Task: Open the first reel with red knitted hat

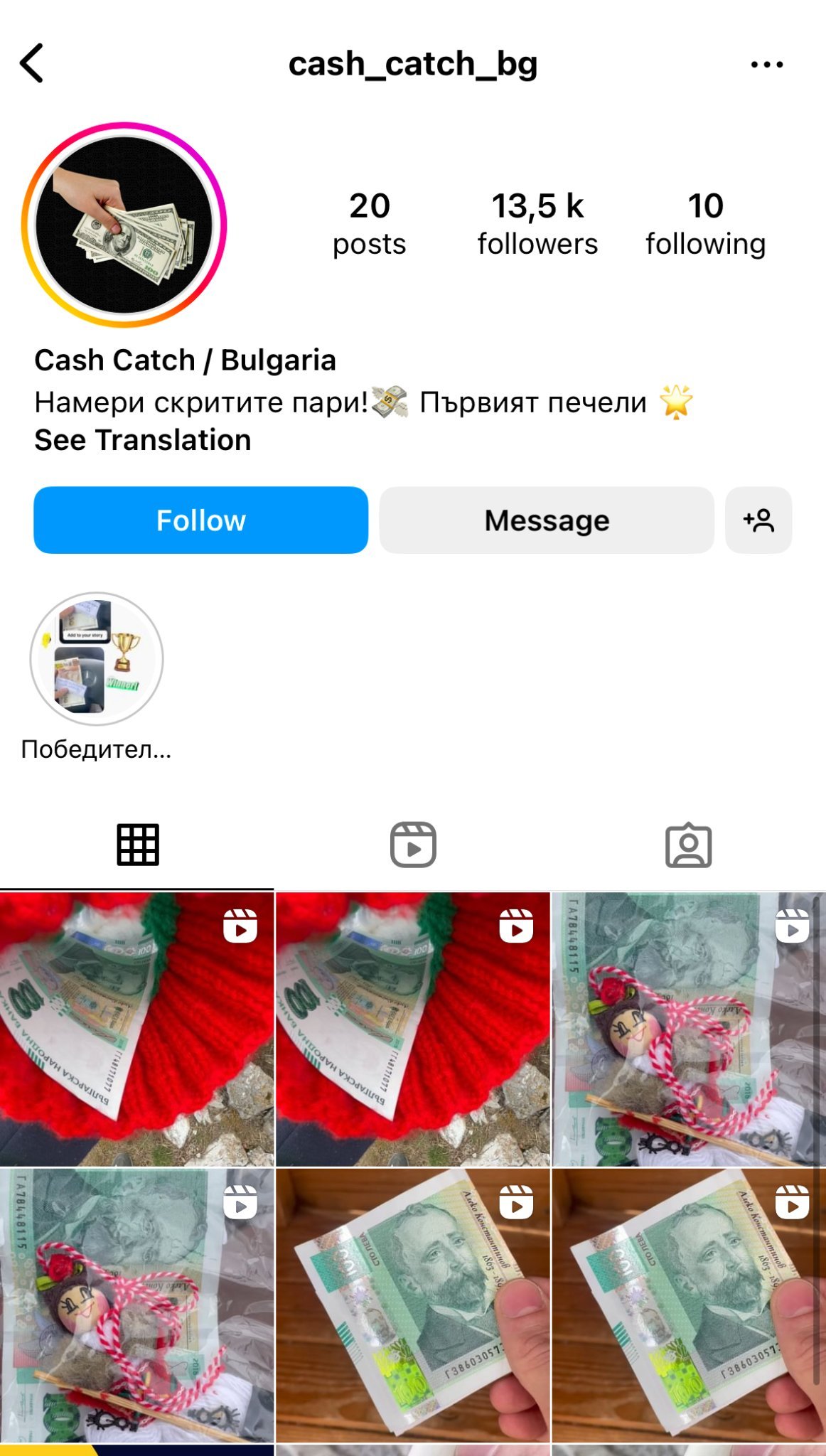Action: tap(136, 1029)
